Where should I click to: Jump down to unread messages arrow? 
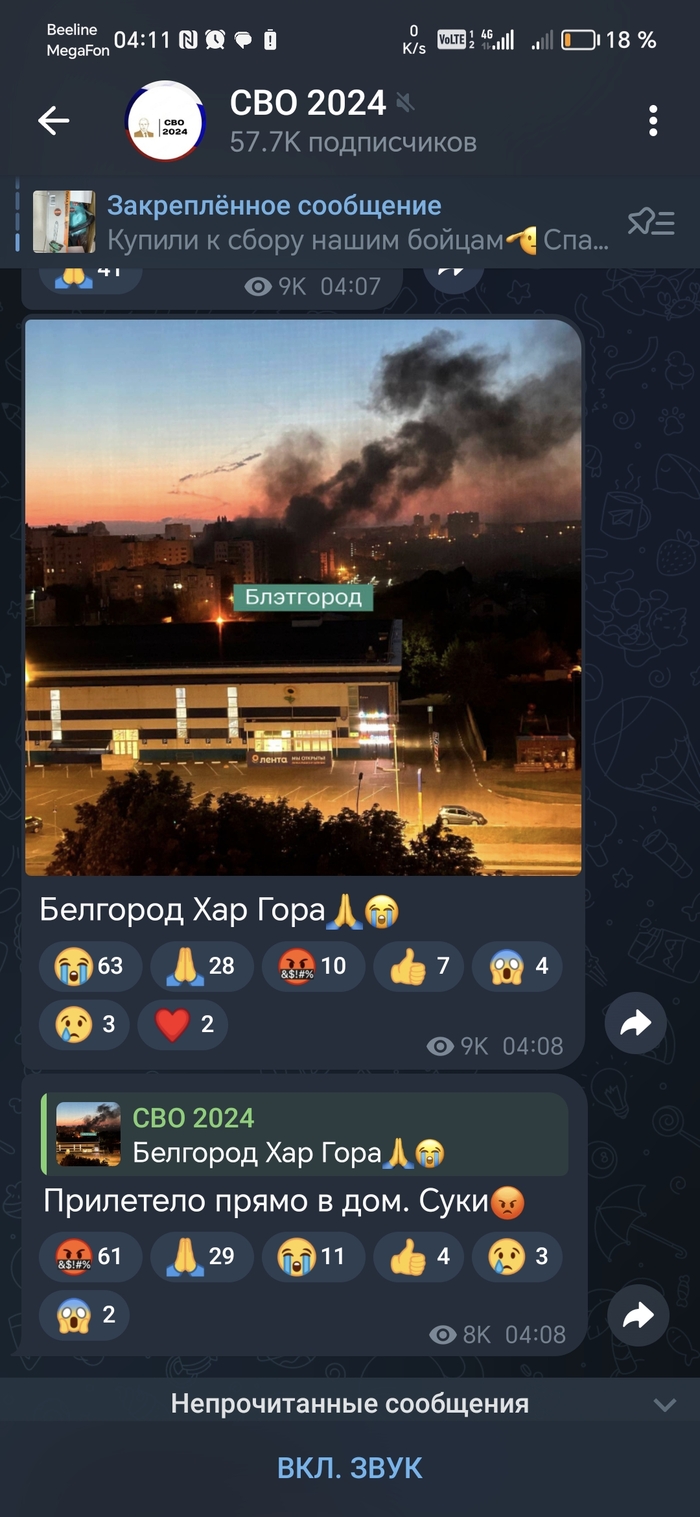pos(665,1404)
